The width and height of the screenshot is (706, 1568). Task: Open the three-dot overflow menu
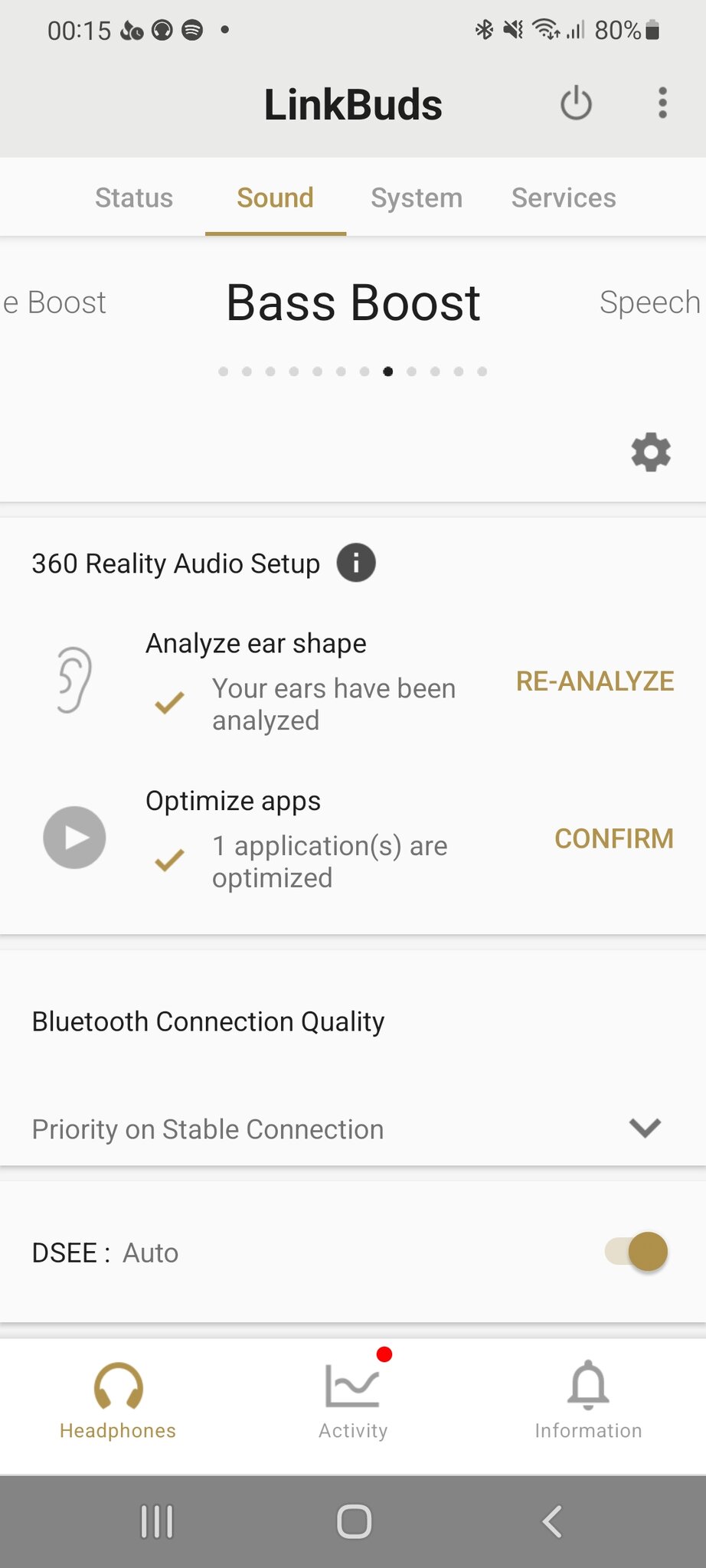point(662,103)
